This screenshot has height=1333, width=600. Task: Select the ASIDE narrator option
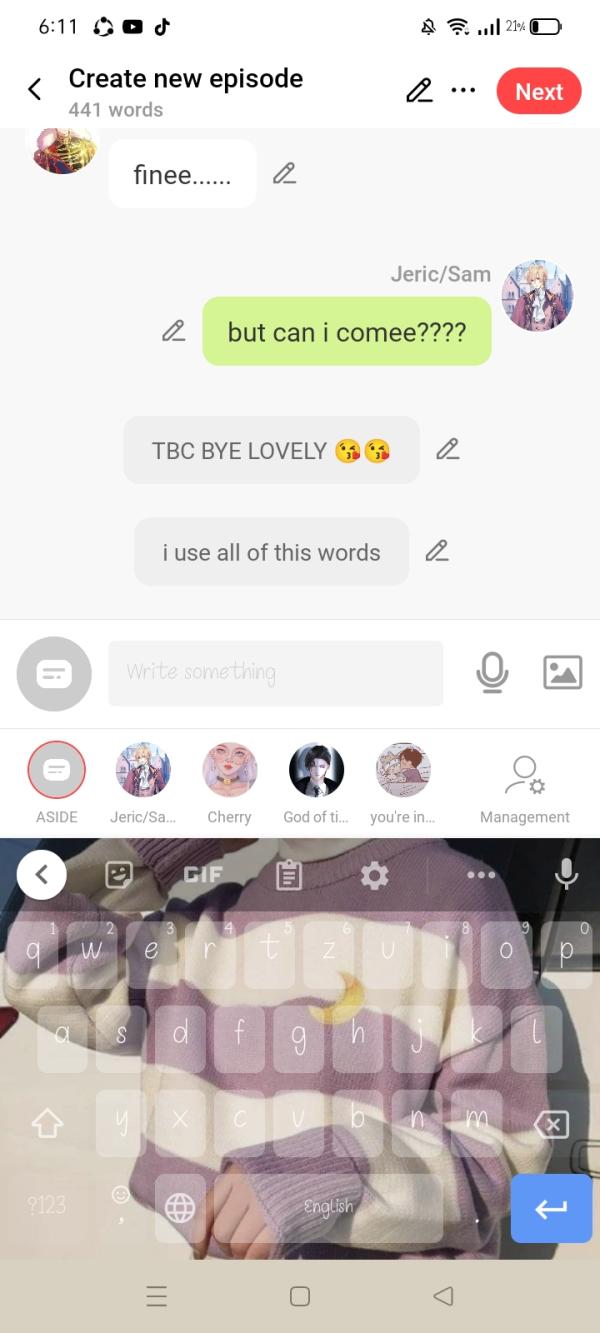56,770
